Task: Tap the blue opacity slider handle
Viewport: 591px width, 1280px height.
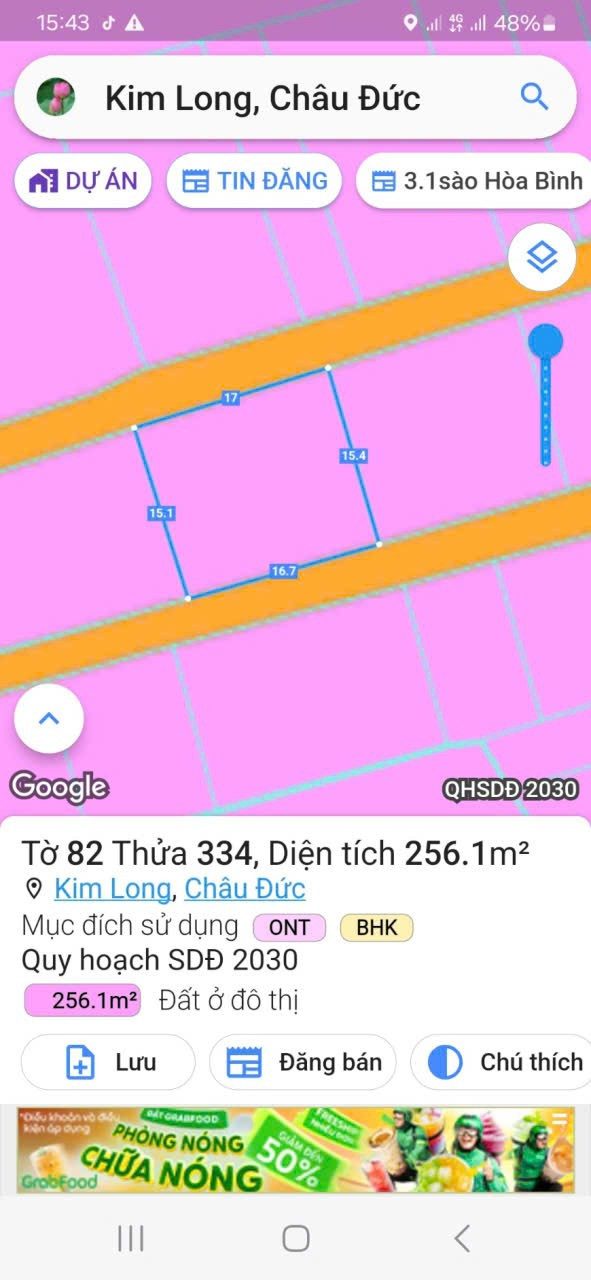Action: click(545, 342)
